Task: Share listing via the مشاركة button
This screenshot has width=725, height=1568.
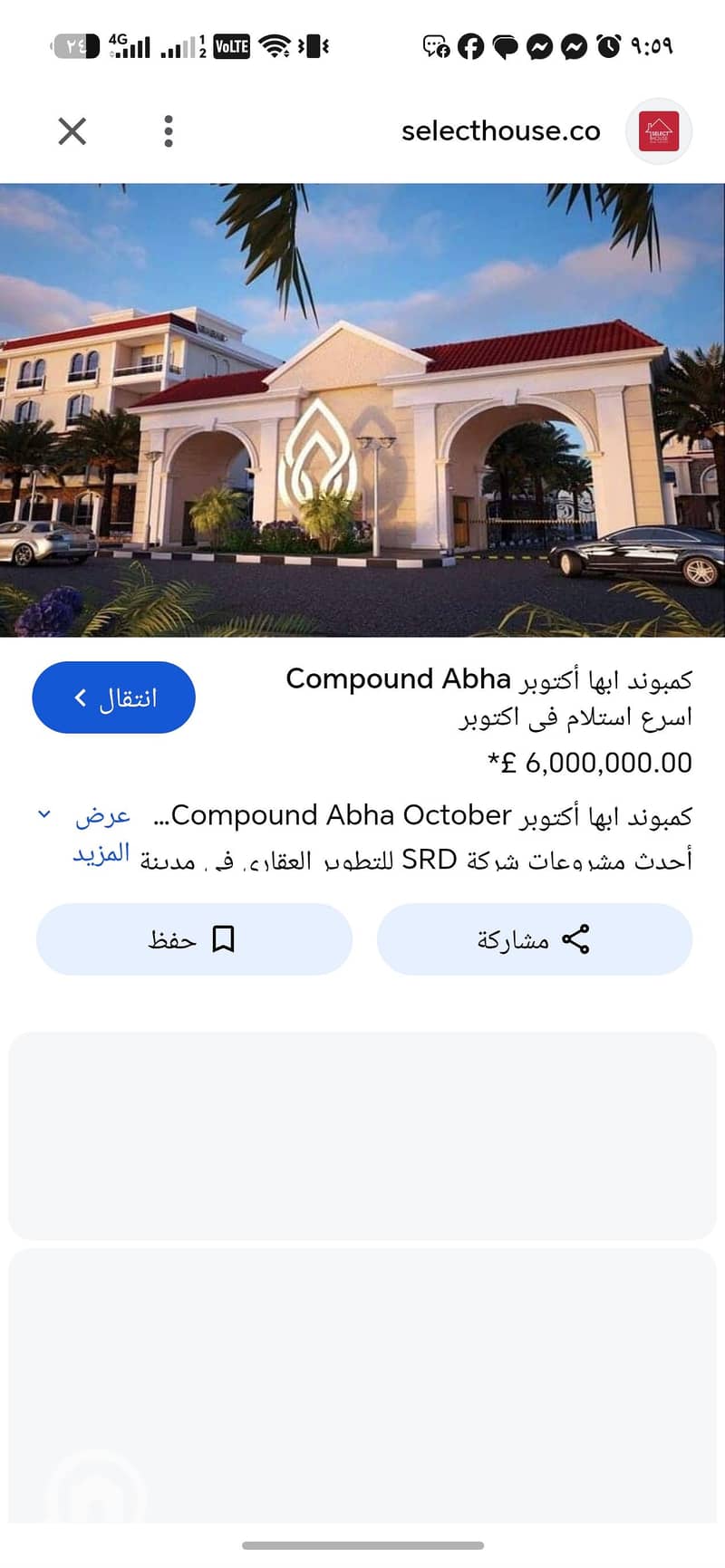Action: 535,939
